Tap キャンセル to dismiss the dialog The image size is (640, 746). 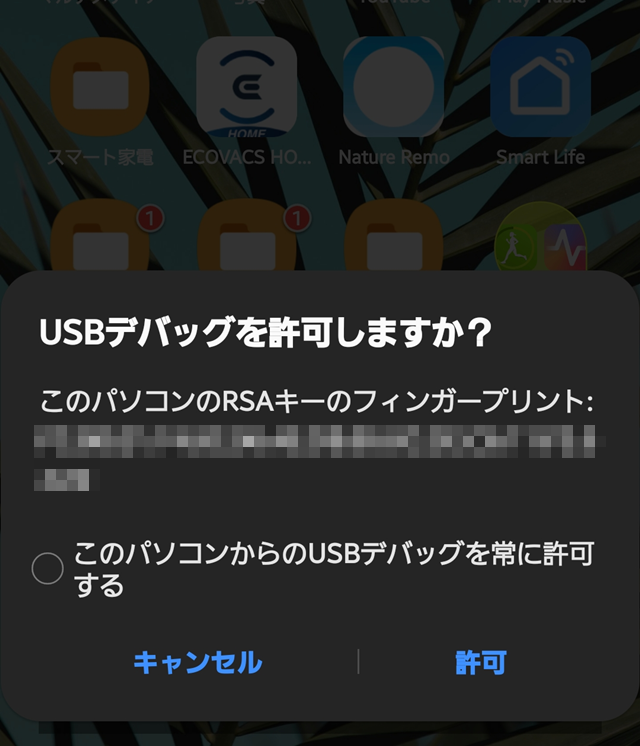click(x=197, y=661)
